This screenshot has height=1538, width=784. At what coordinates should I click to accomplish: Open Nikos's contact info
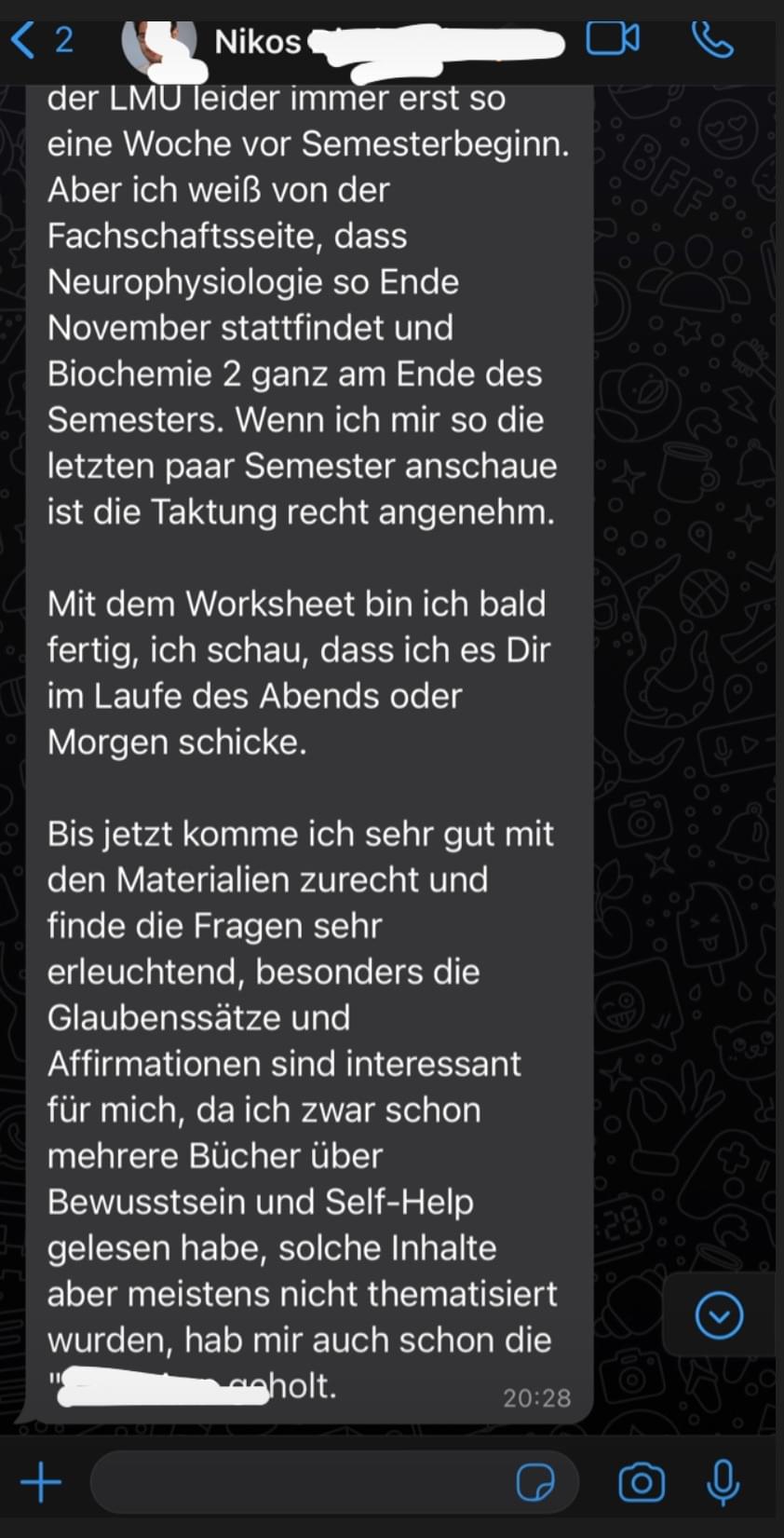(257, 42)
